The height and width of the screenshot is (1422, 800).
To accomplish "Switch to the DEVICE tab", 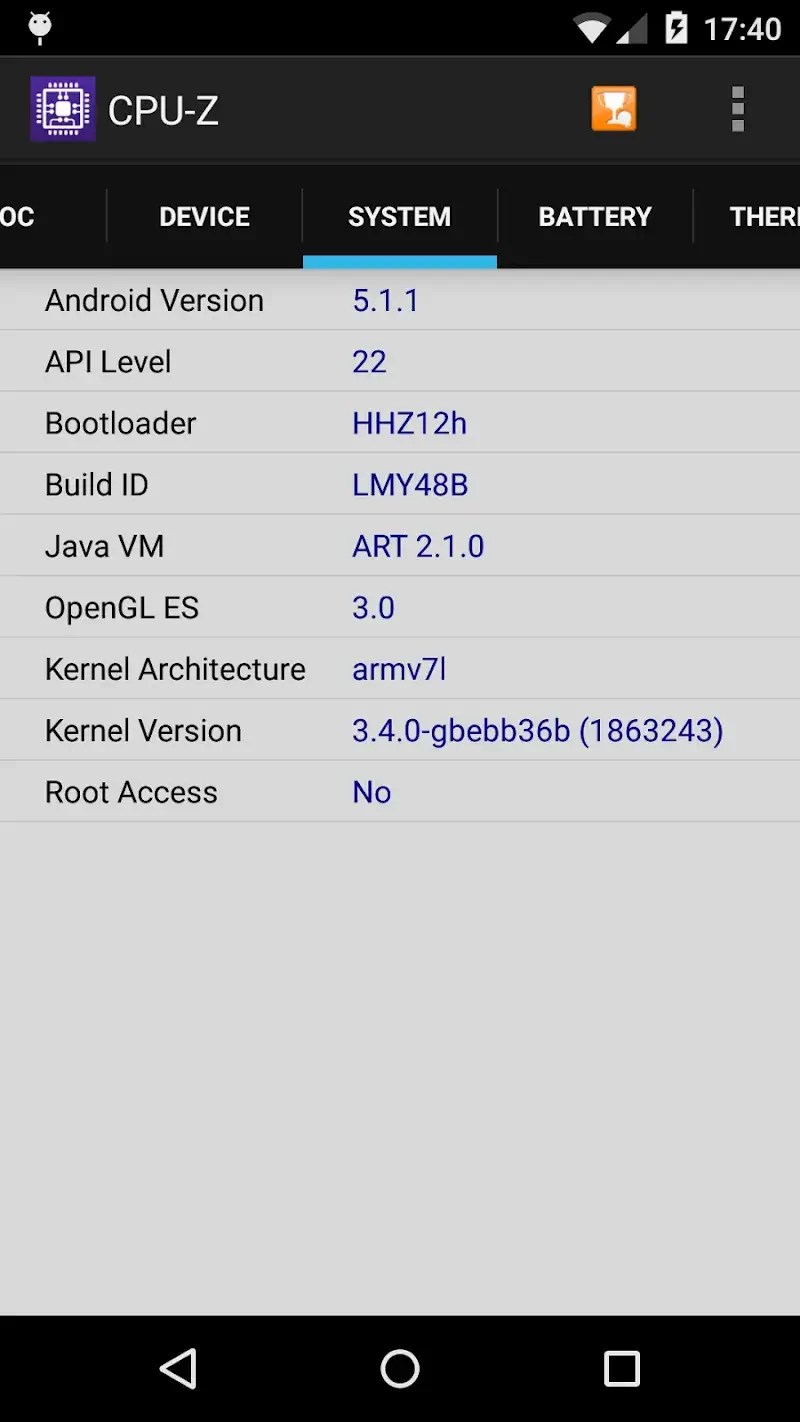I will [x=204, y=216].
